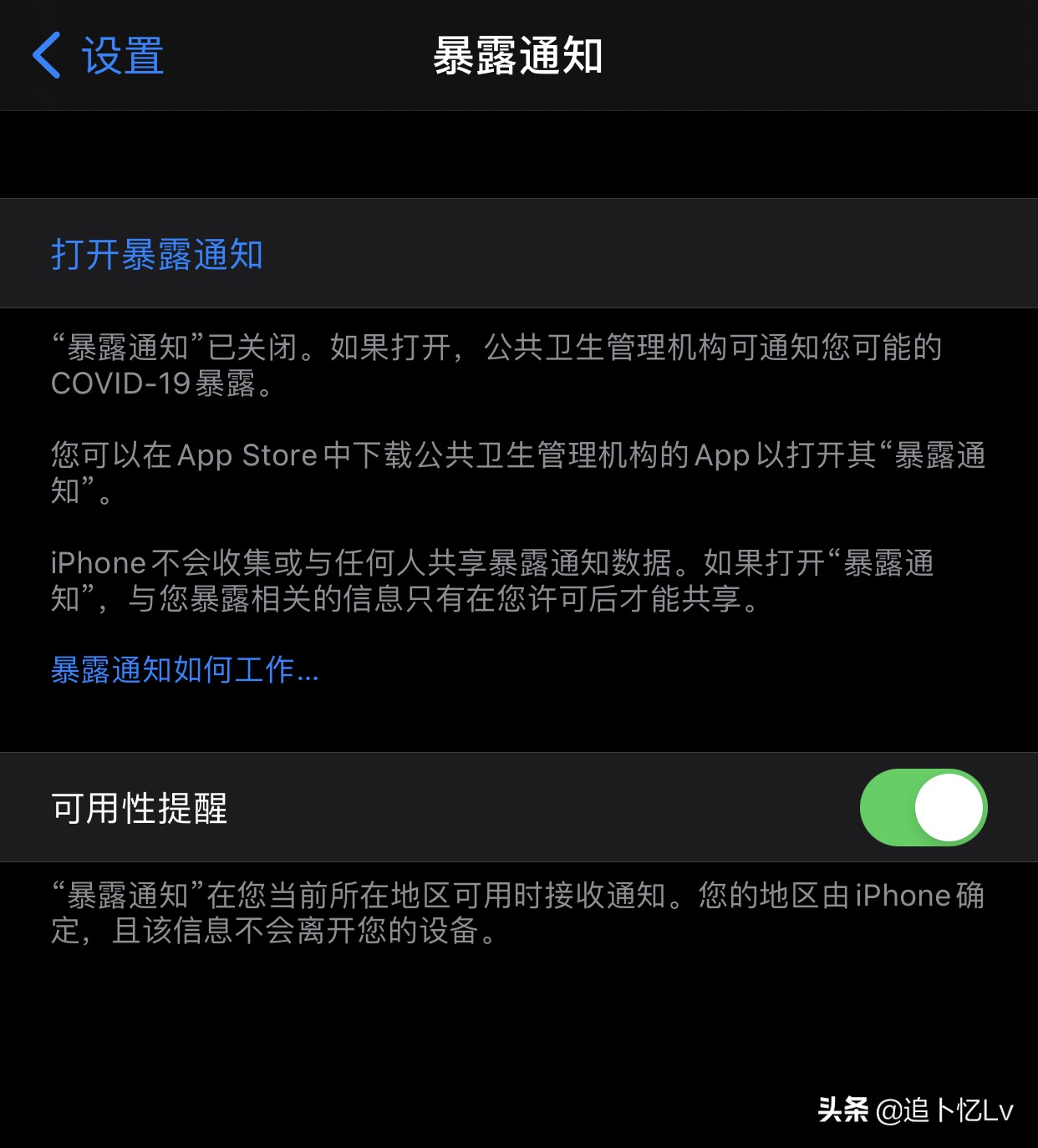Tap the 可用性提醒 slider knob
The image size is (1038, 1148).
pyautogui.click(x=952, y=807)
